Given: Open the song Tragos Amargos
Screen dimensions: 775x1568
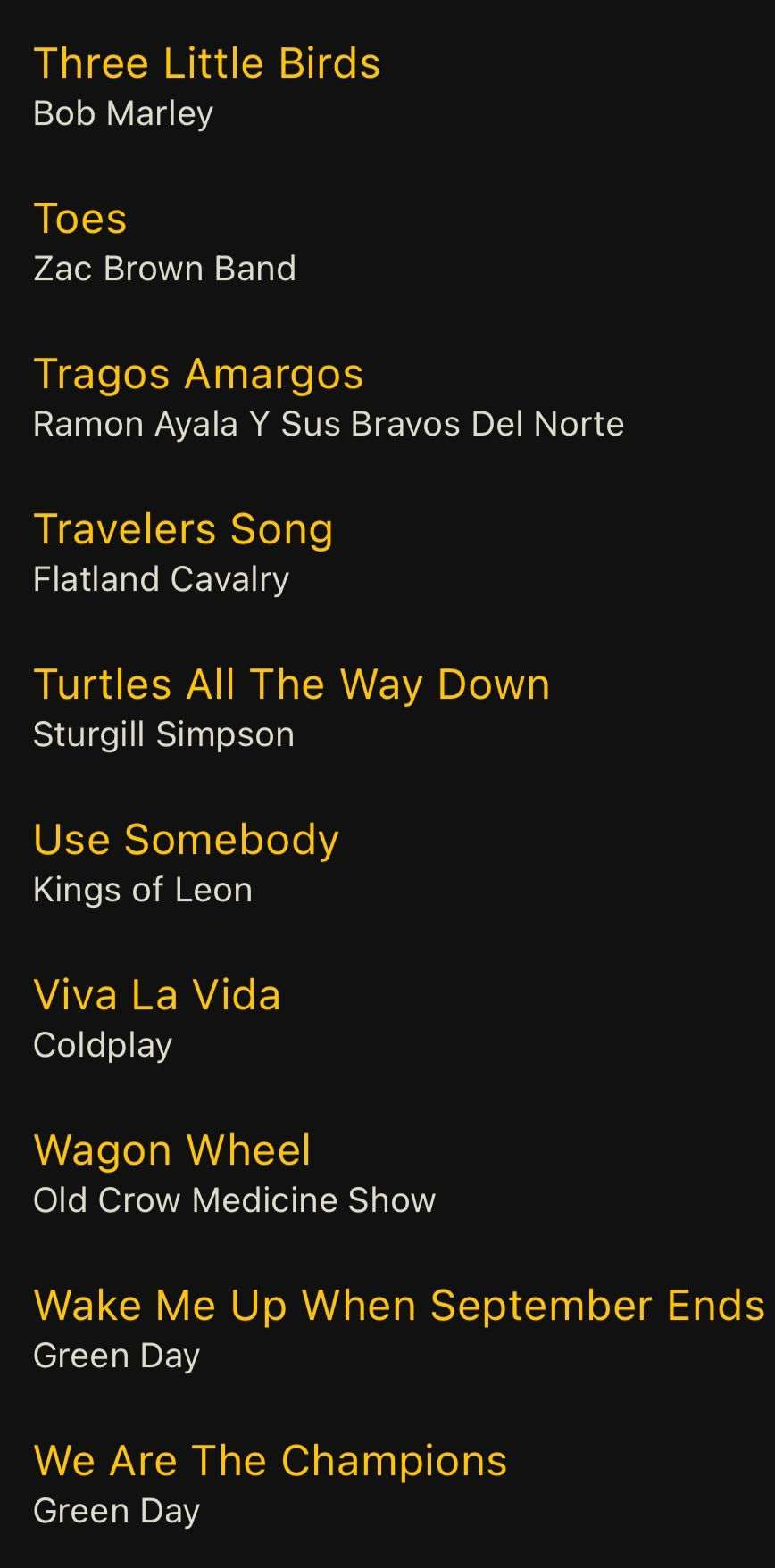Looking at the screenshot, I should [x=387, y=398].
